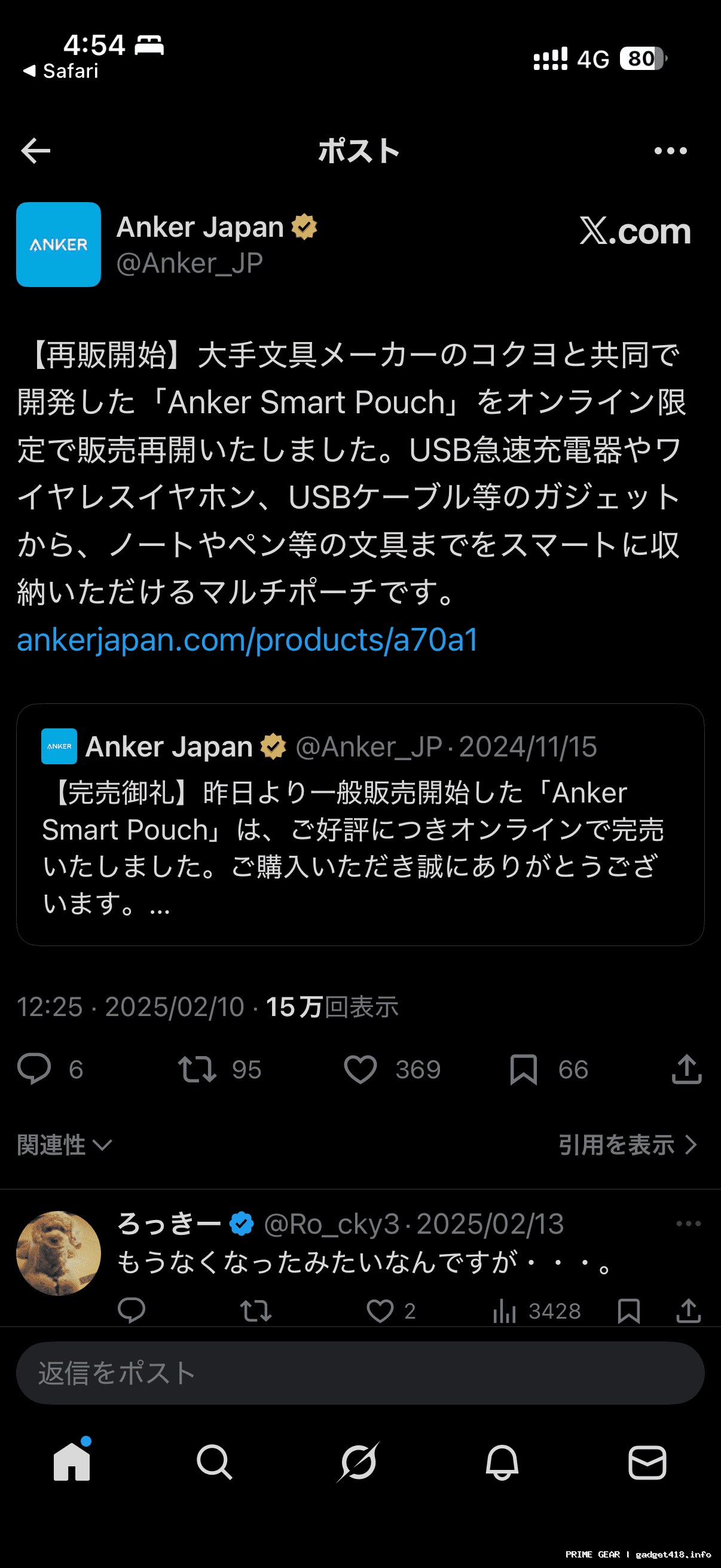The height and width of the screenshot is (1568, 721).
Task: Repost Anker Japan's post
Action: [197, 1069]
